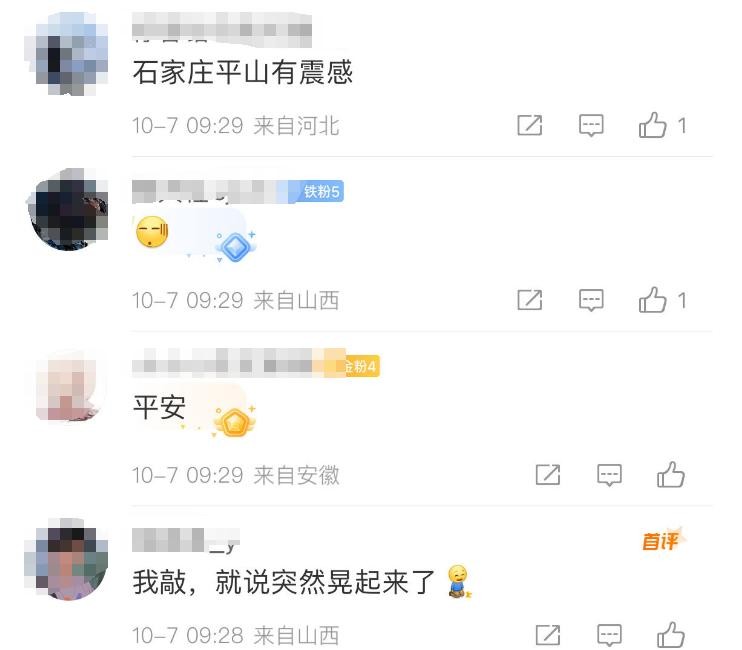Repost the 平安 comment
The height and width of the screenshot is (650, 742).
point(548,475)
